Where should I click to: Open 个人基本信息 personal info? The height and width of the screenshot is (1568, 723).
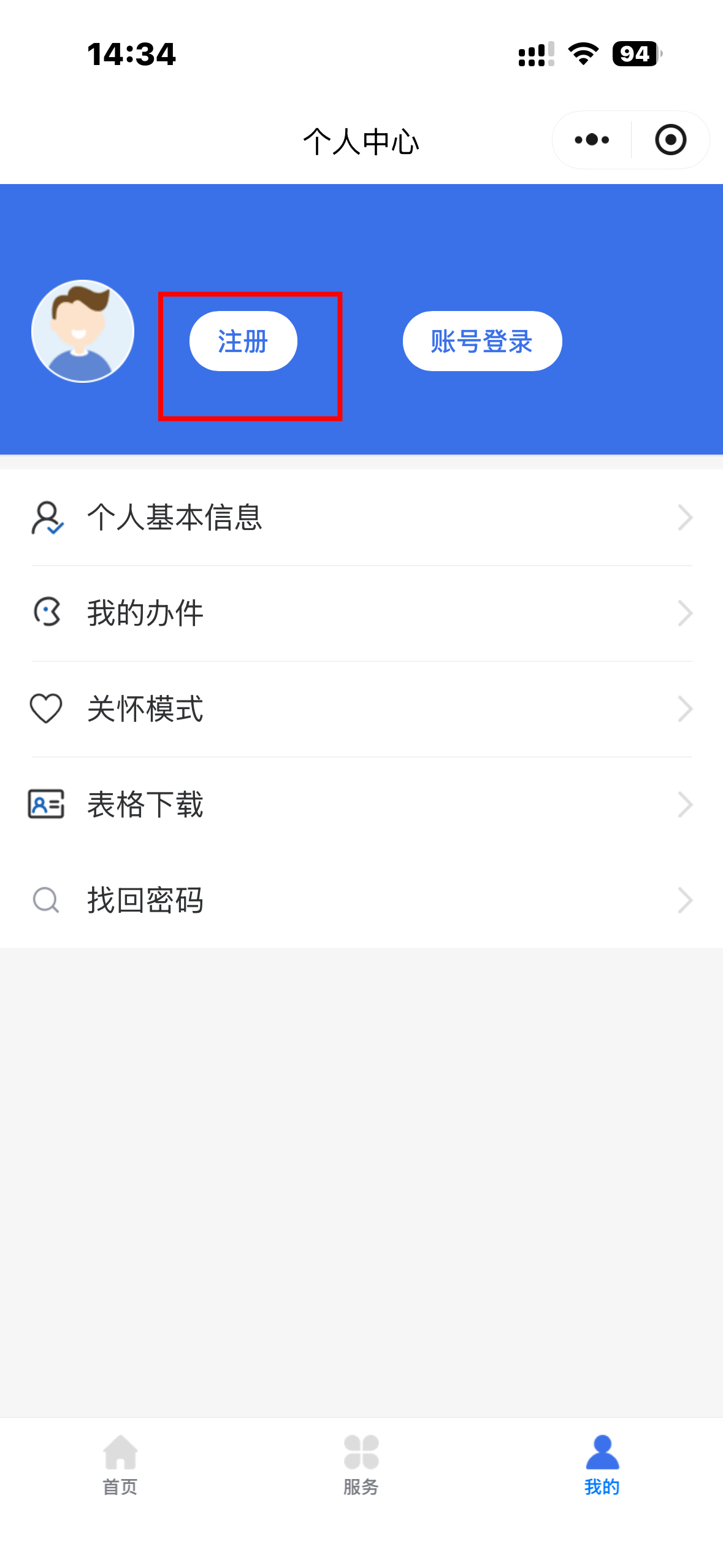pos(361,518)
